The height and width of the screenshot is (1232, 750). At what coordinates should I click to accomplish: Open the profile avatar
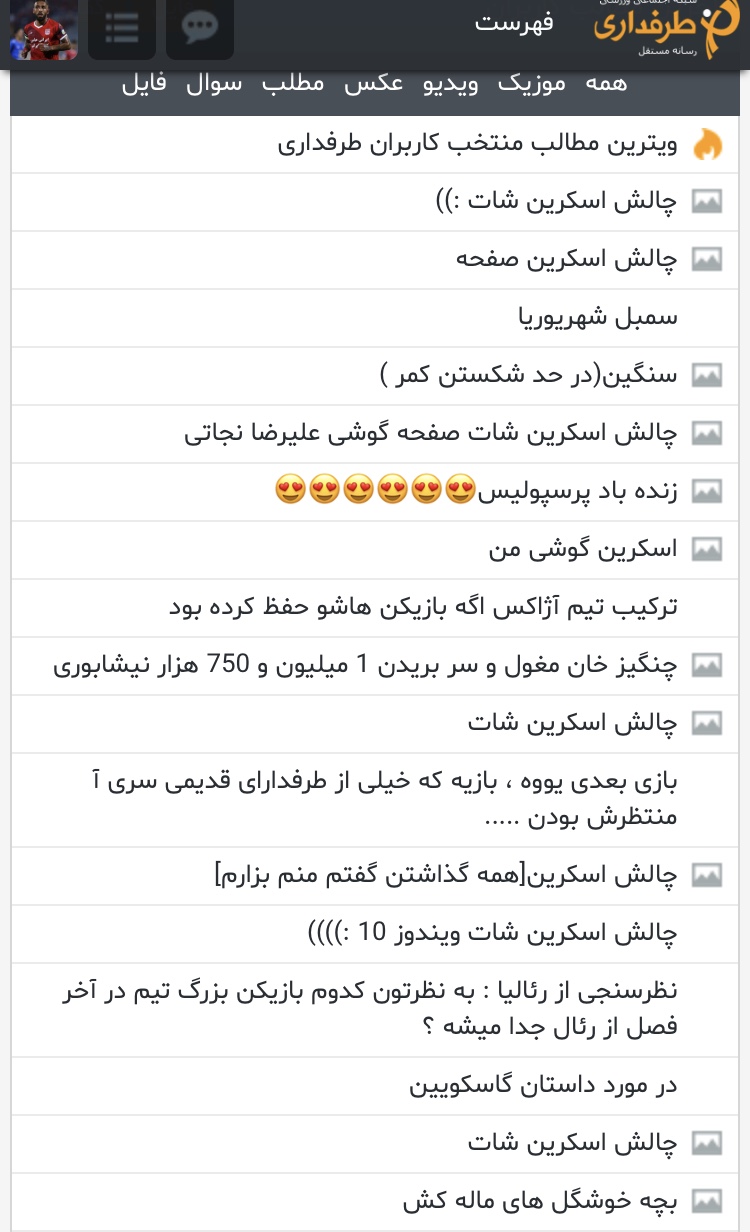coord(44,28)
